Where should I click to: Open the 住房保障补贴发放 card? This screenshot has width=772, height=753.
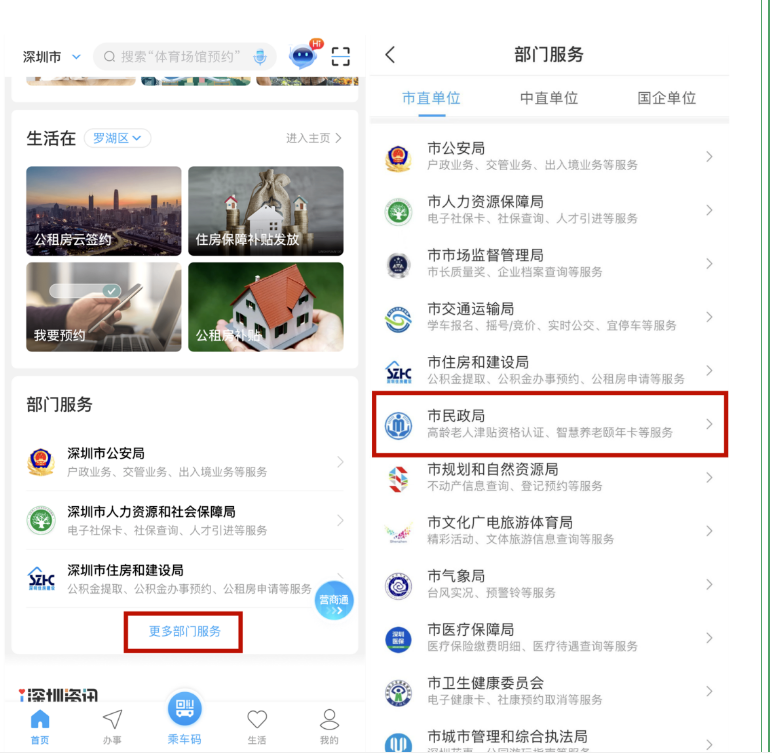click(x=265, y=210)
